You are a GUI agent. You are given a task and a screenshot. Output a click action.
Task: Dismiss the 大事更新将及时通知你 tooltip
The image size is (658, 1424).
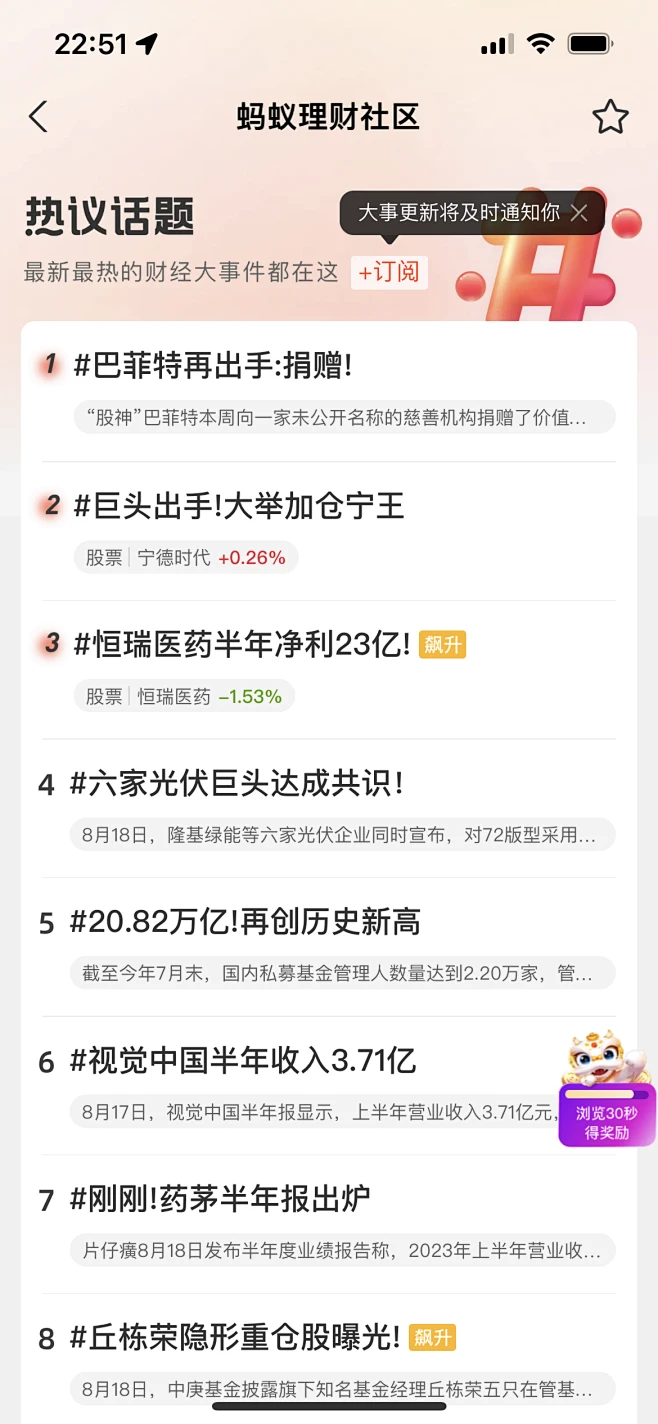579,212
